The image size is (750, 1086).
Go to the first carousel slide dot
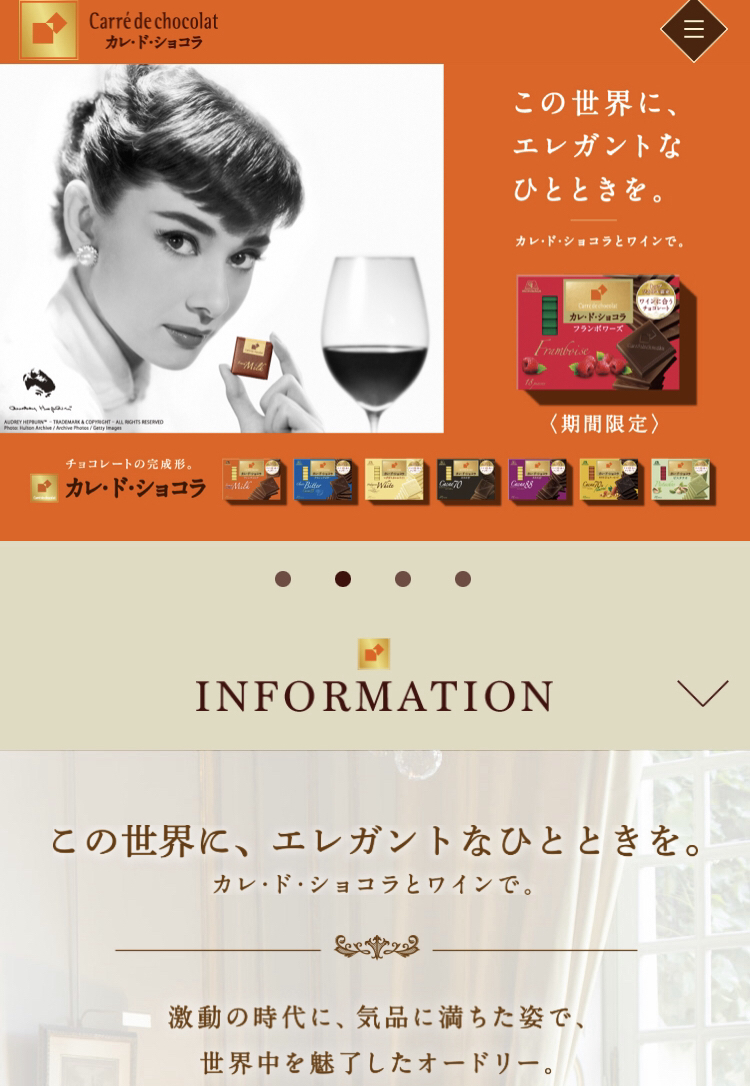pos(283,579)
